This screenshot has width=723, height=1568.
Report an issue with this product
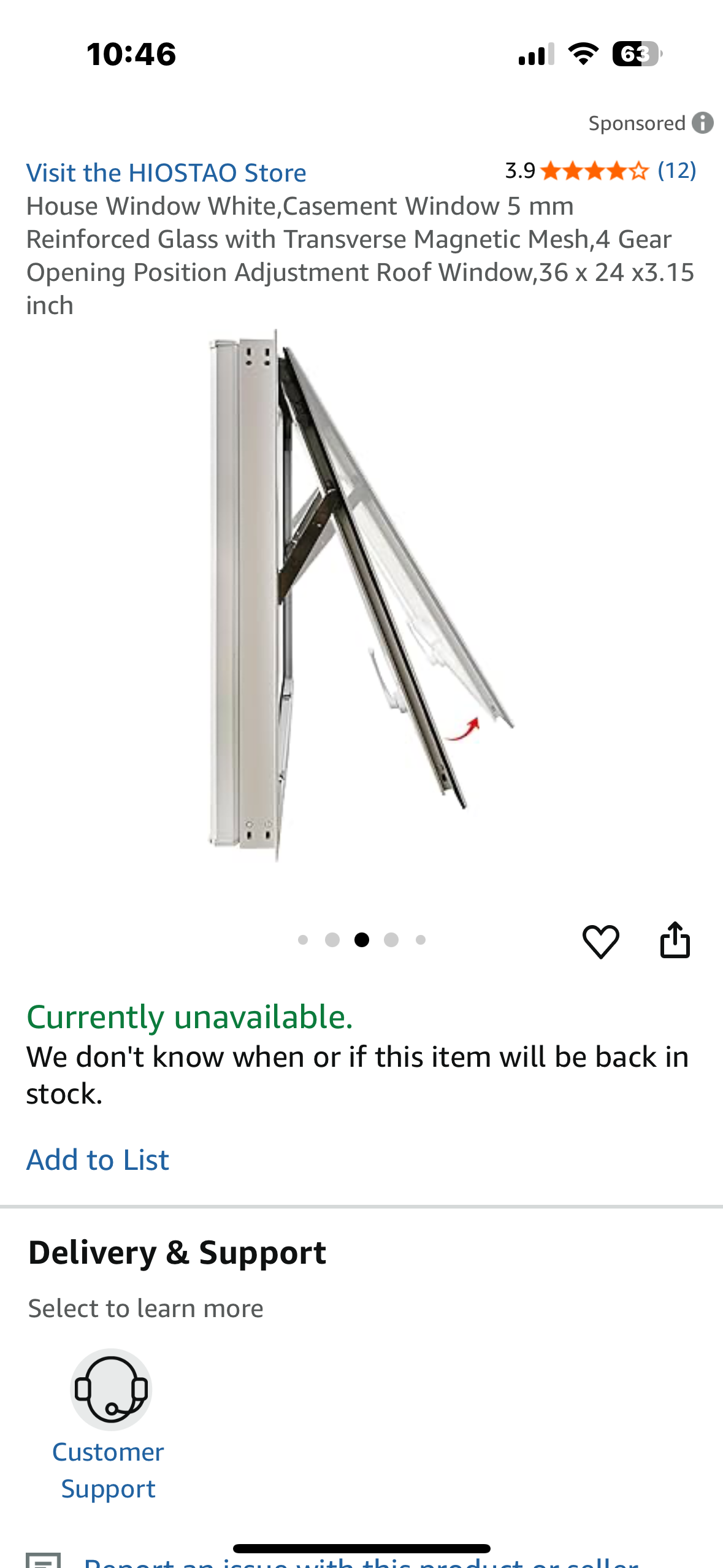pos(362,1562)
